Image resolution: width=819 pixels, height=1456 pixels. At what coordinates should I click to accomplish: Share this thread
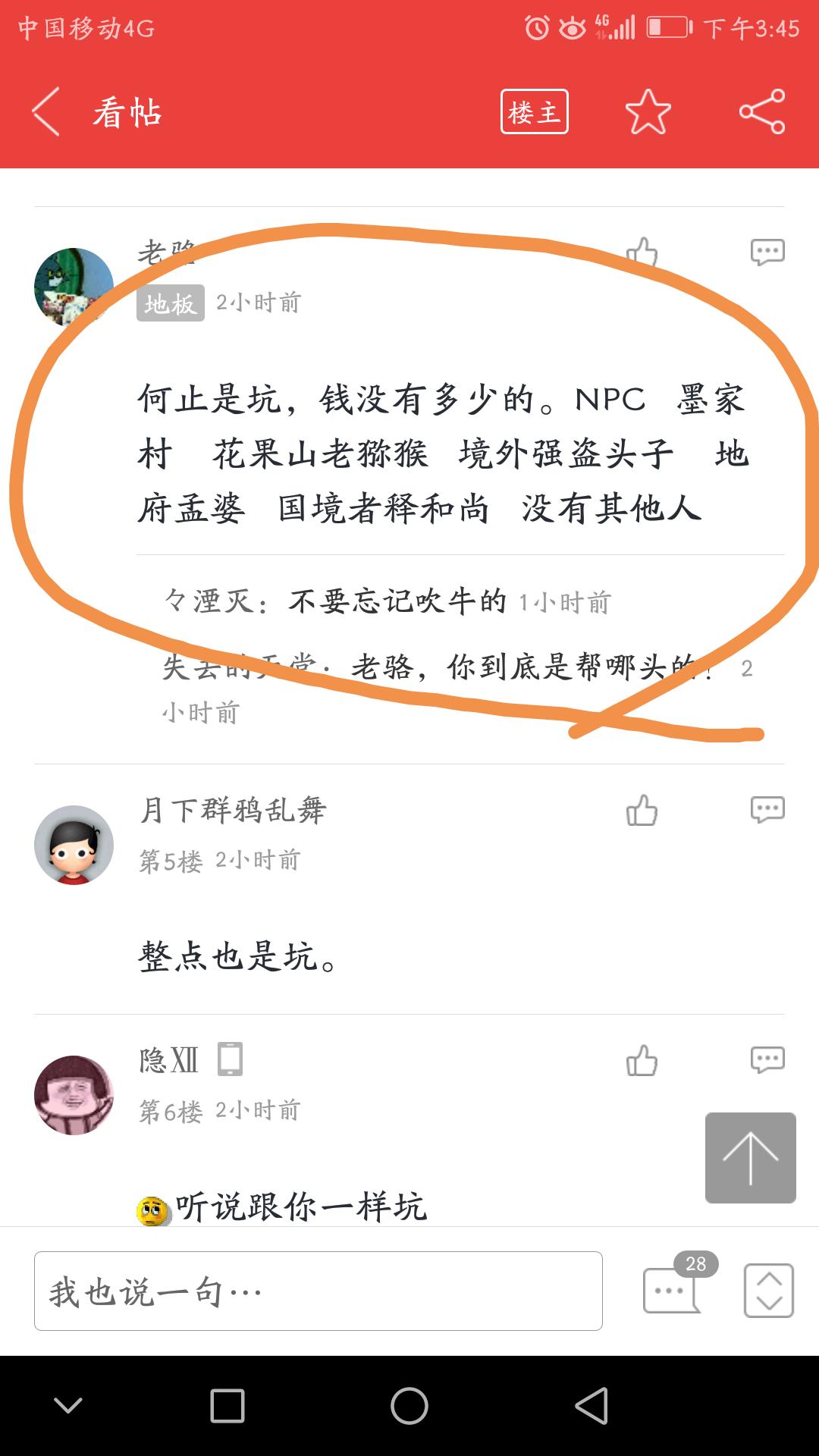[762, 111]
